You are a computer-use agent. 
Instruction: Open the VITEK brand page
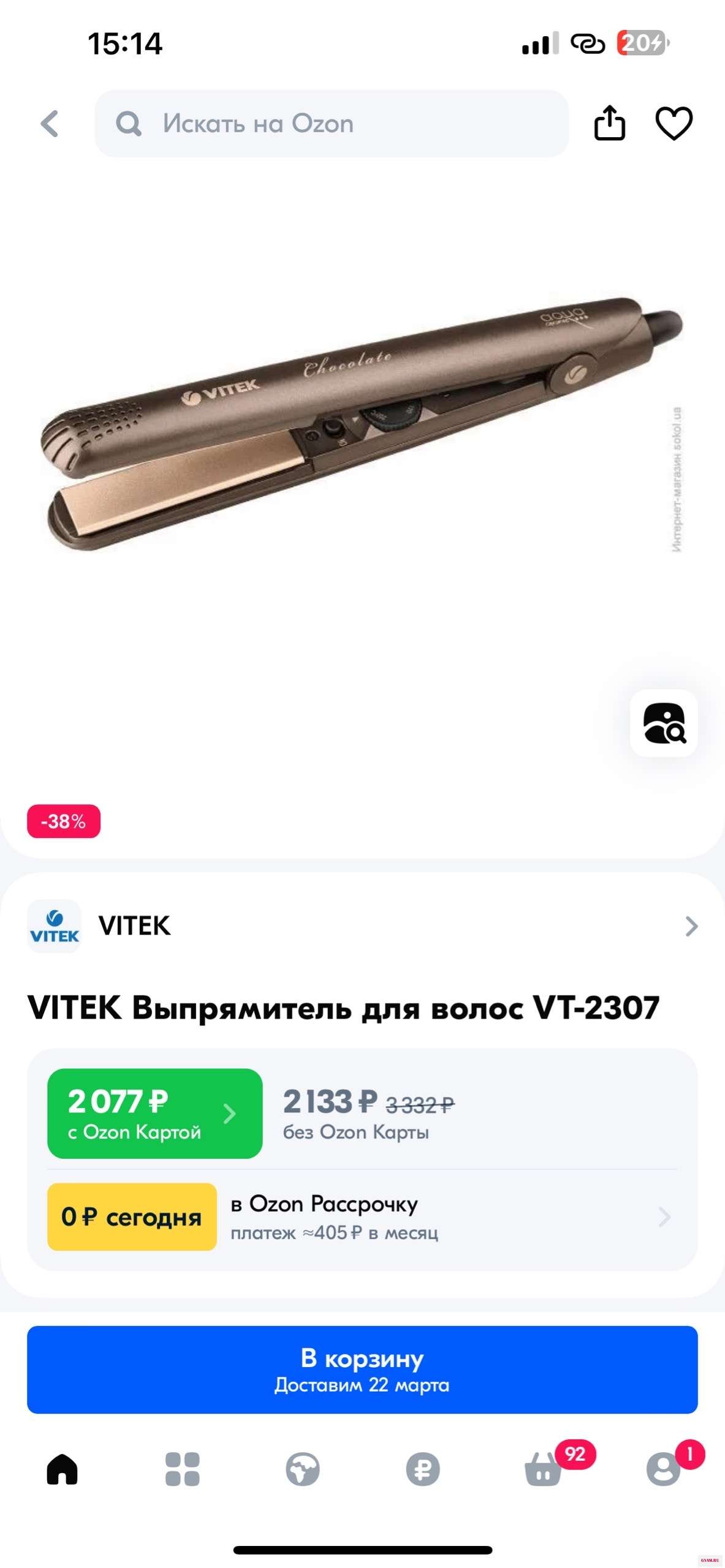362,925
